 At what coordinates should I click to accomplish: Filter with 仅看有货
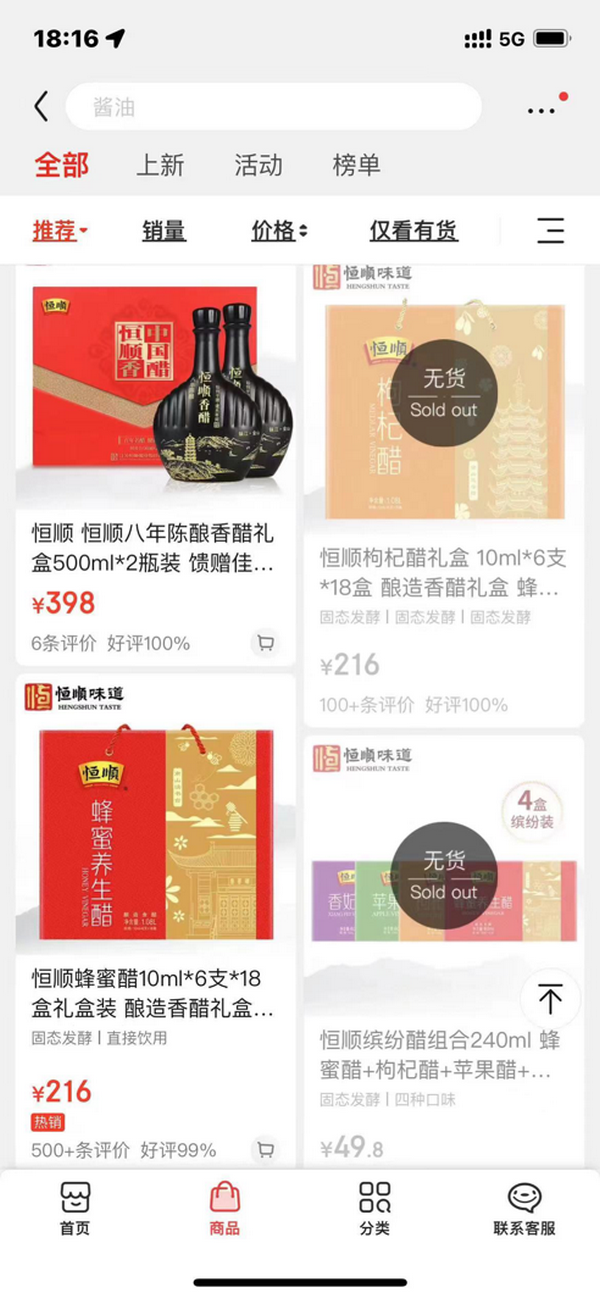413,231
